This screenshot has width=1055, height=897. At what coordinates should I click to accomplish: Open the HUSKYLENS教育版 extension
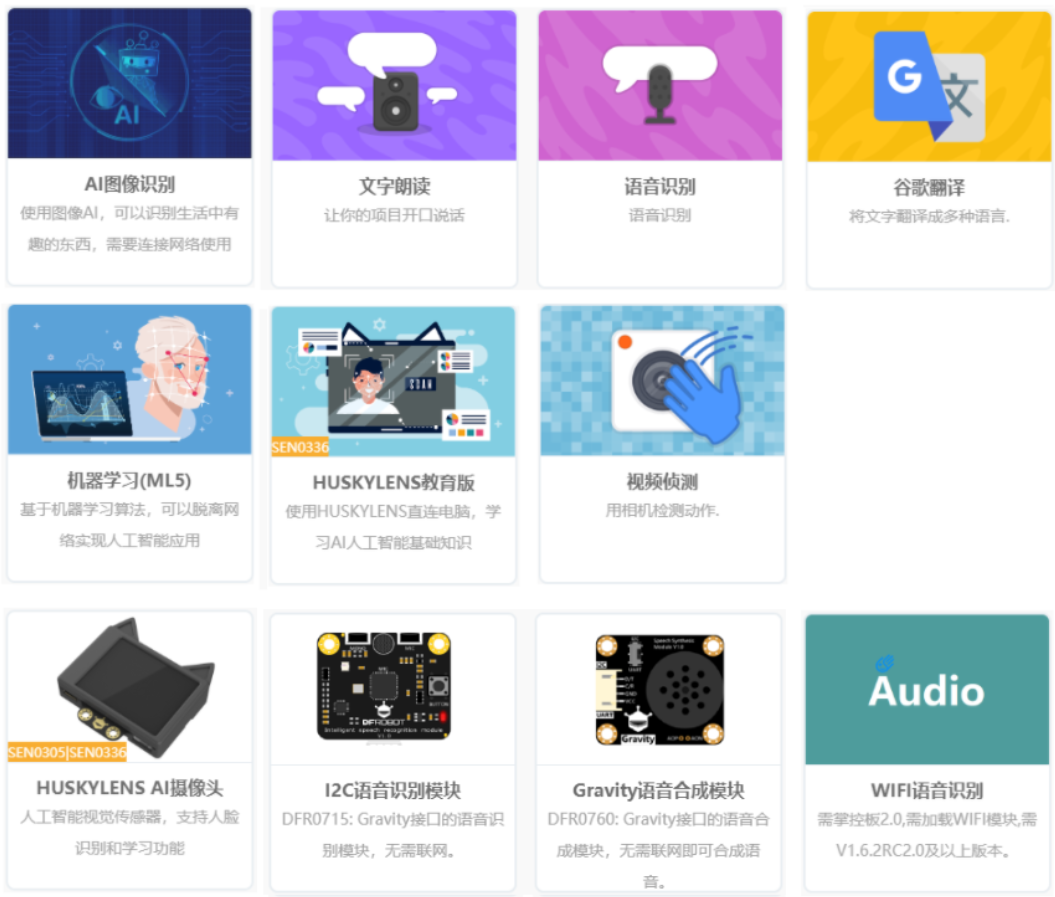pyautogui.click(x=393, y=443)
